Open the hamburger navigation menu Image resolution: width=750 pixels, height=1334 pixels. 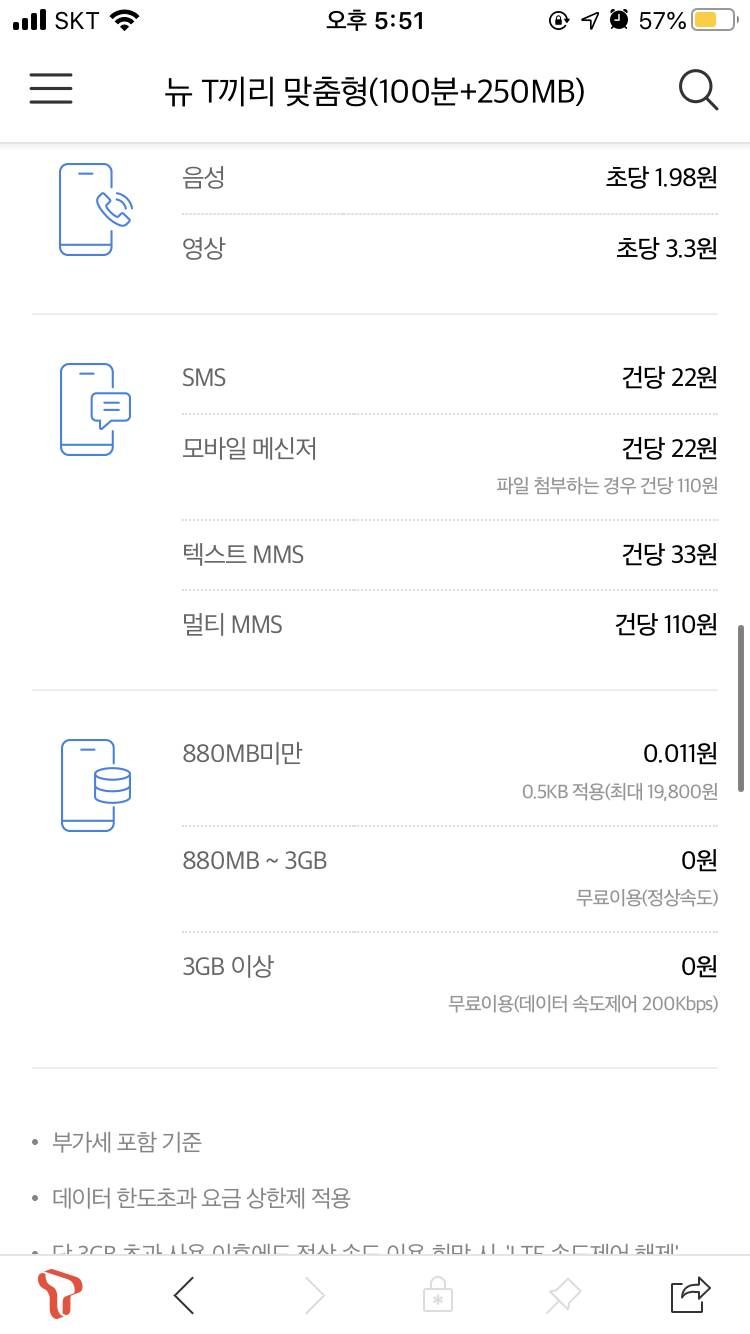tap(50, 90)
